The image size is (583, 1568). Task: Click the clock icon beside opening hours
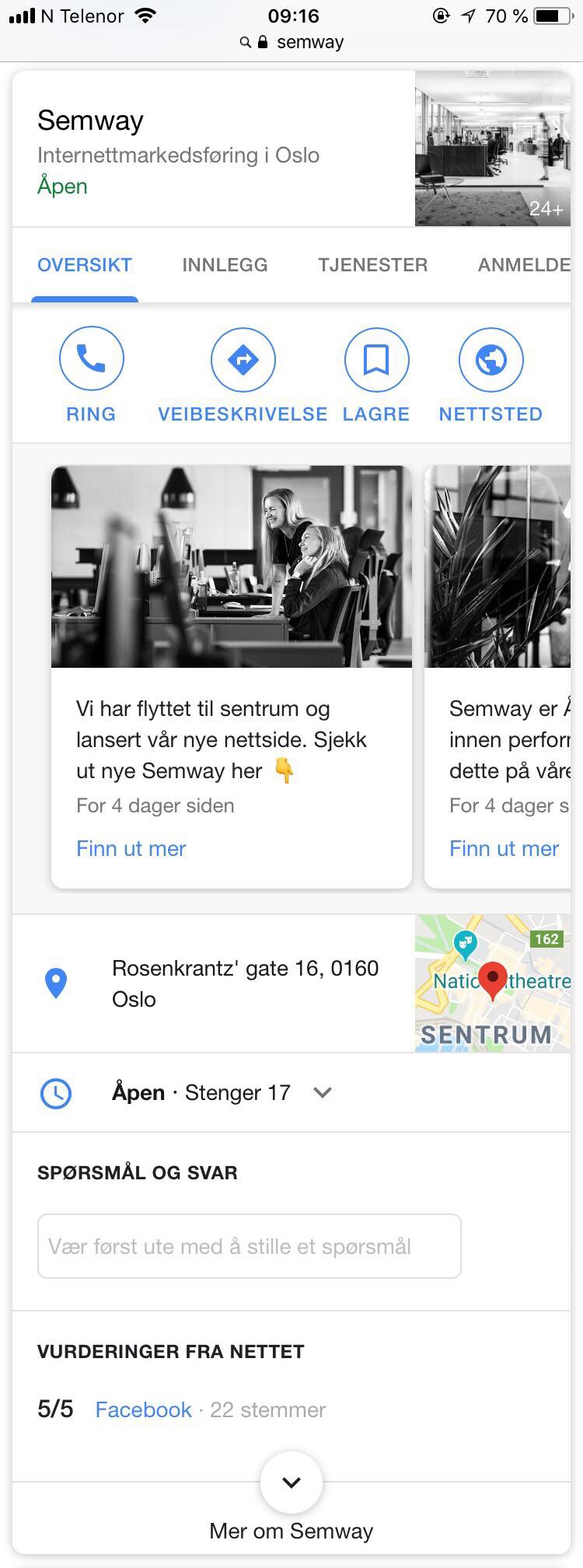57,1092
